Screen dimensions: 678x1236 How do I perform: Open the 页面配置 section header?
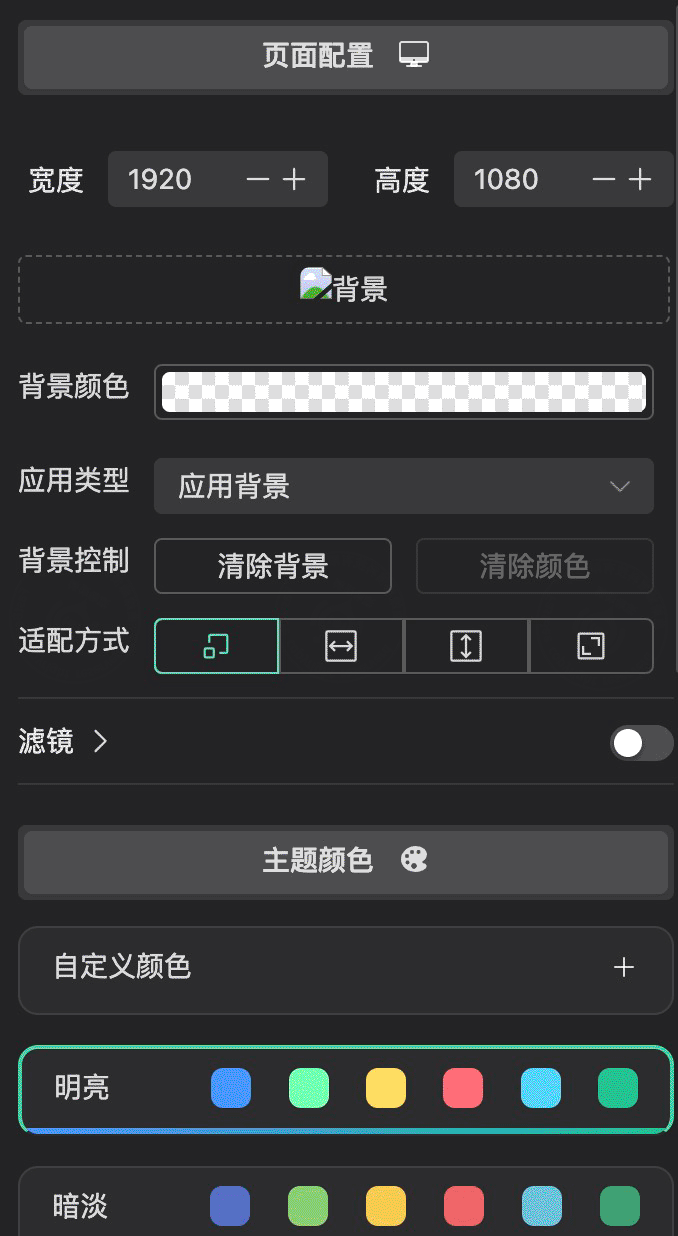[x=345, y=56]
